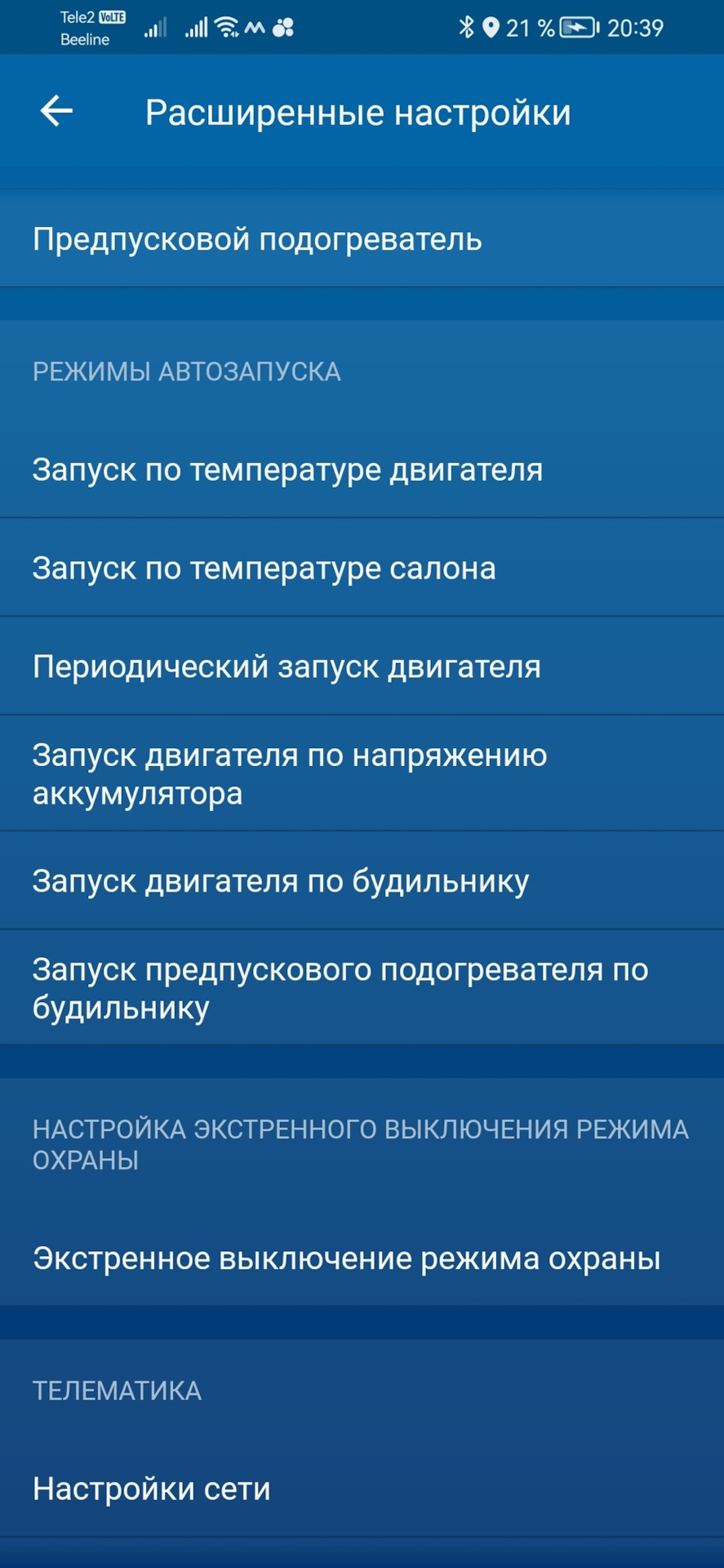The image size is (724, 1568).
Task: Open Настройки сети under Телематика
Action: [x=151, y=1488]
